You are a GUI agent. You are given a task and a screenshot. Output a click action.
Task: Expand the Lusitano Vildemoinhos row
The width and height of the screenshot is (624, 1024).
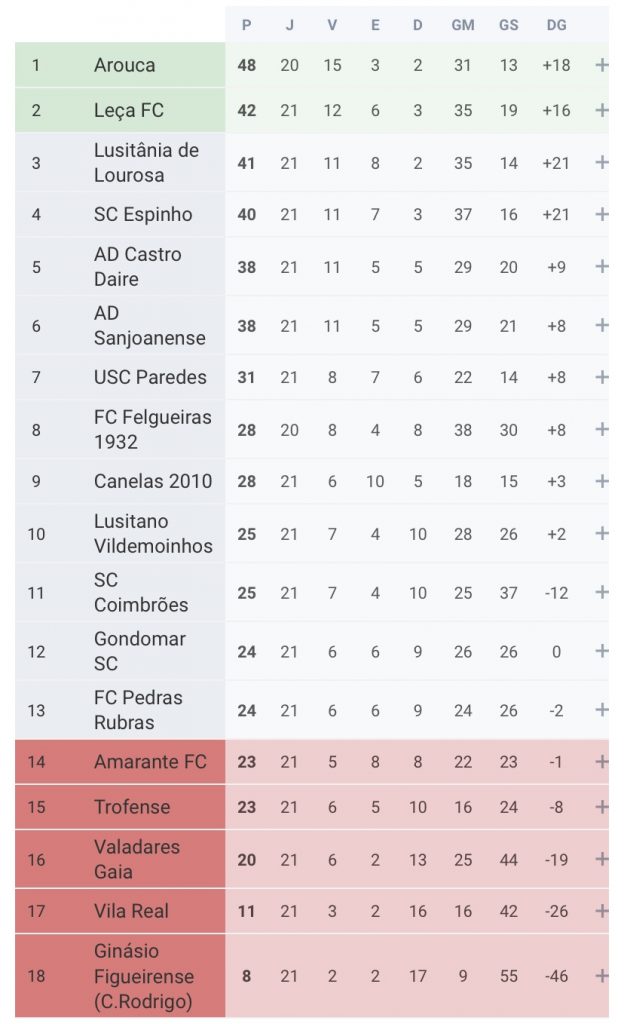tap(602, 533)
